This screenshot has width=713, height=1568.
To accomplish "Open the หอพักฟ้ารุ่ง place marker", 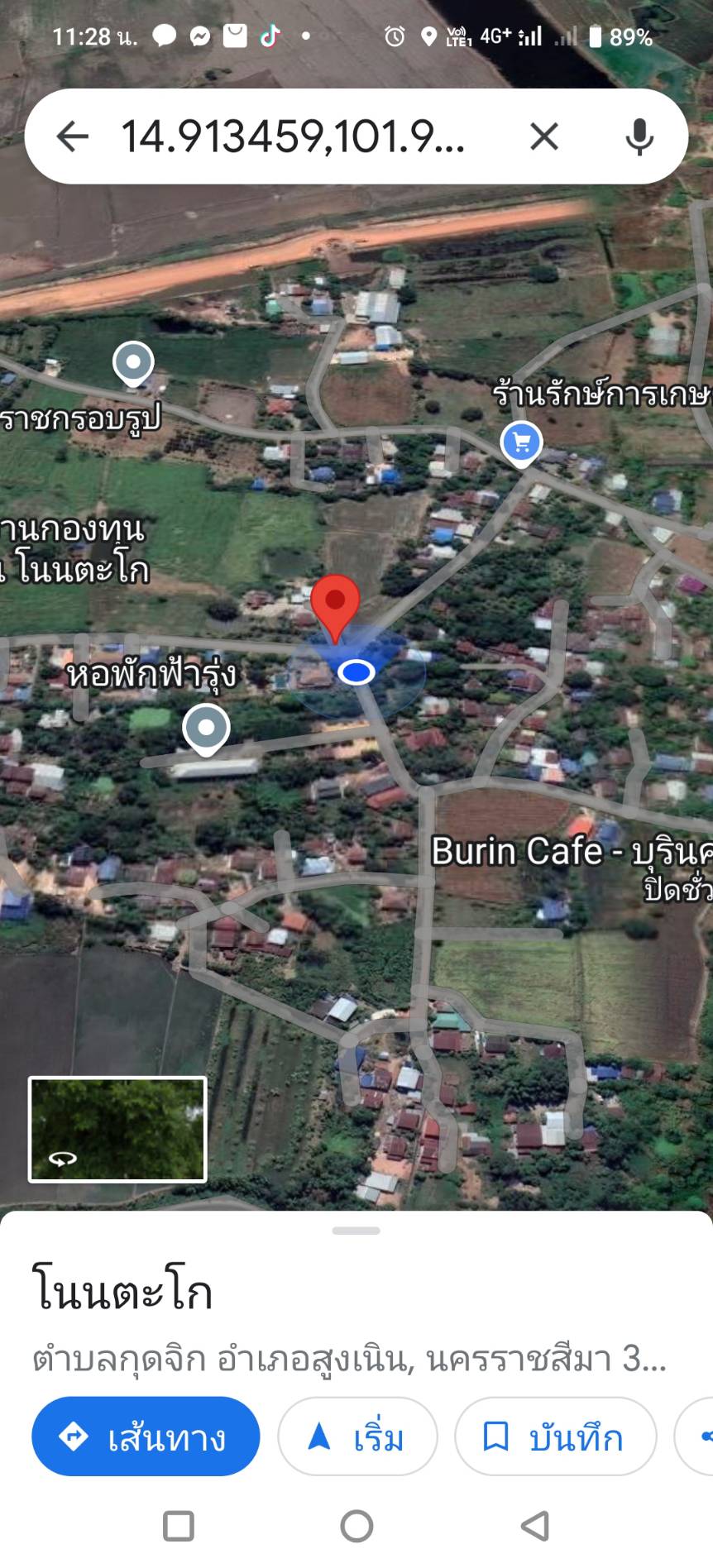I will tap(206, 729).
